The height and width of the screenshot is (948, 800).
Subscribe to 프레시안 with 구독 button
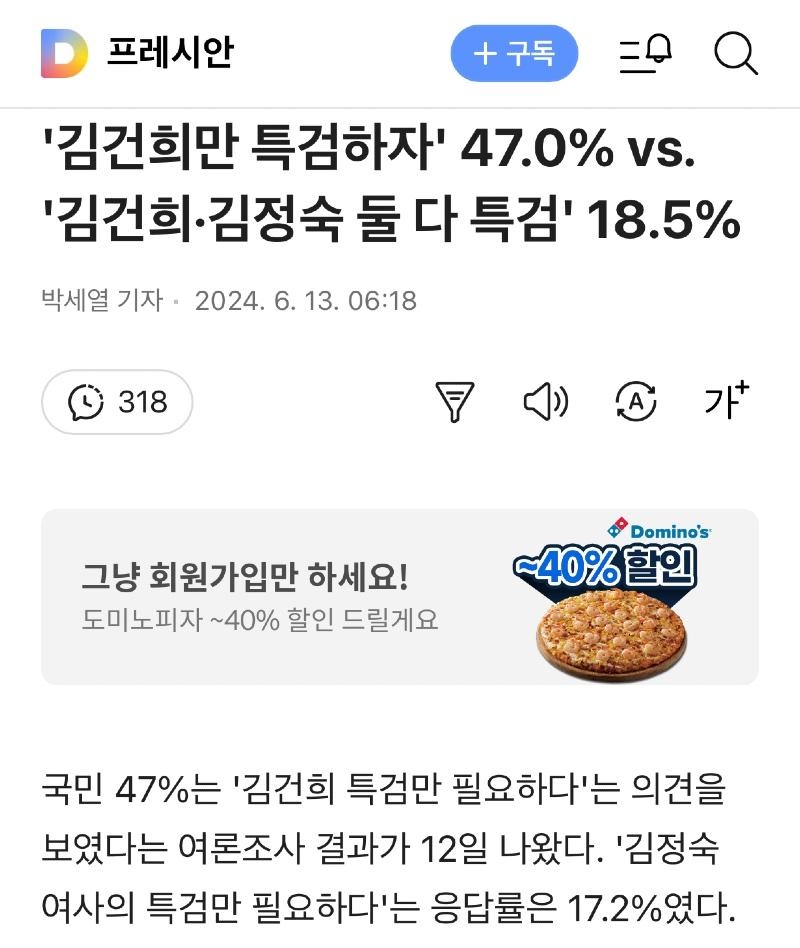click(x=514, y=54)
